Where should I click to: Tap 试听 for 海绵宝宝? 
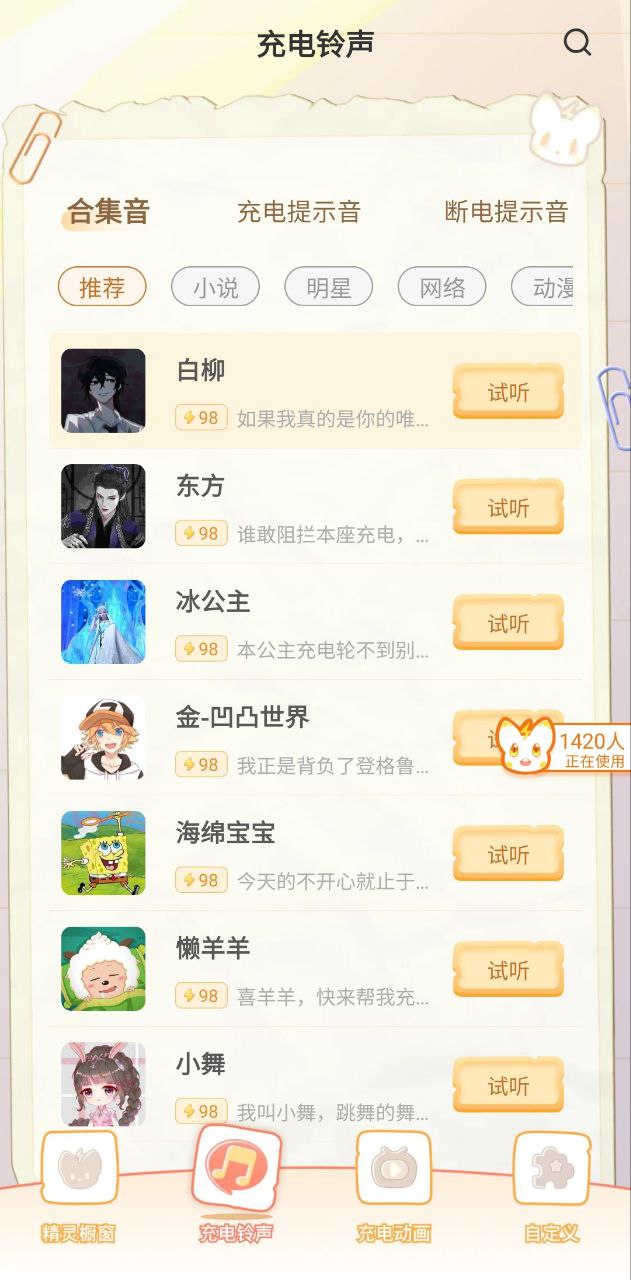click(x=508, y=855)
